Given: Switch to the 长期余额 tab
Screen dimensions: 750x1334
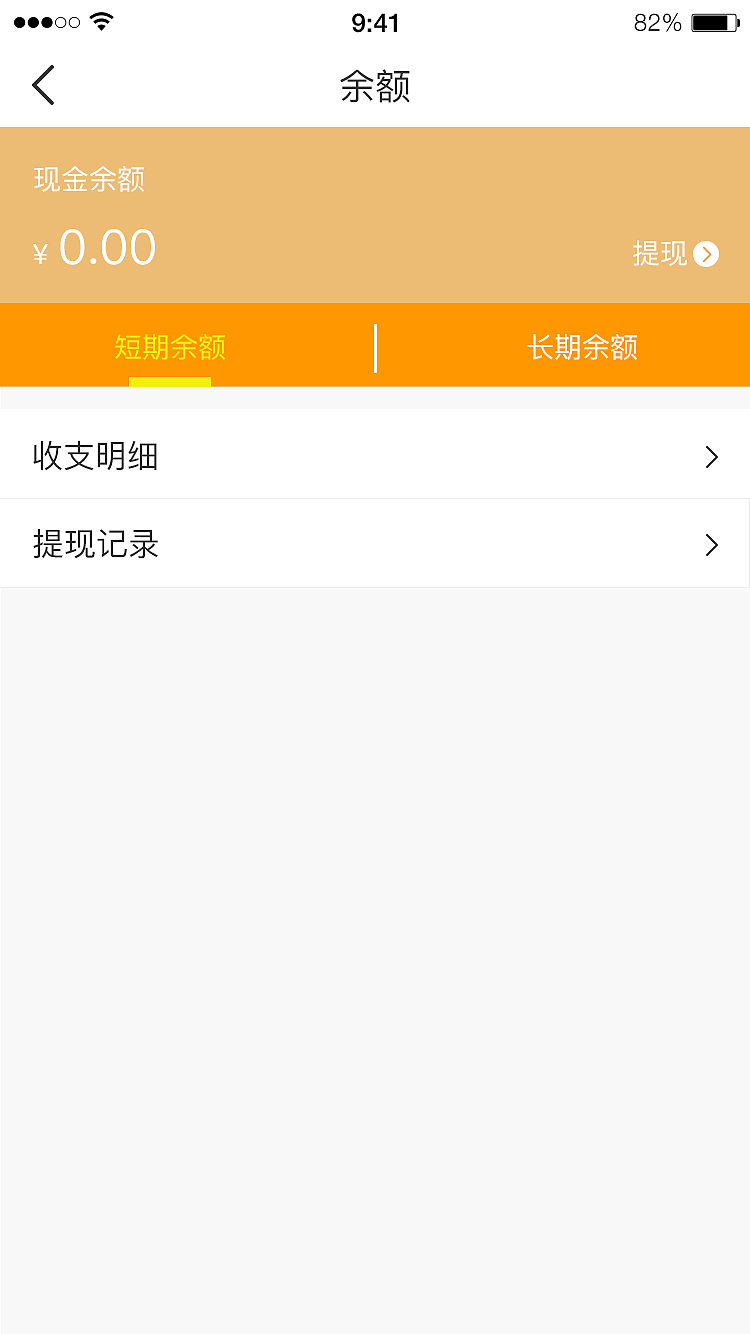Looking at the screenshot, I should (581, 345).
